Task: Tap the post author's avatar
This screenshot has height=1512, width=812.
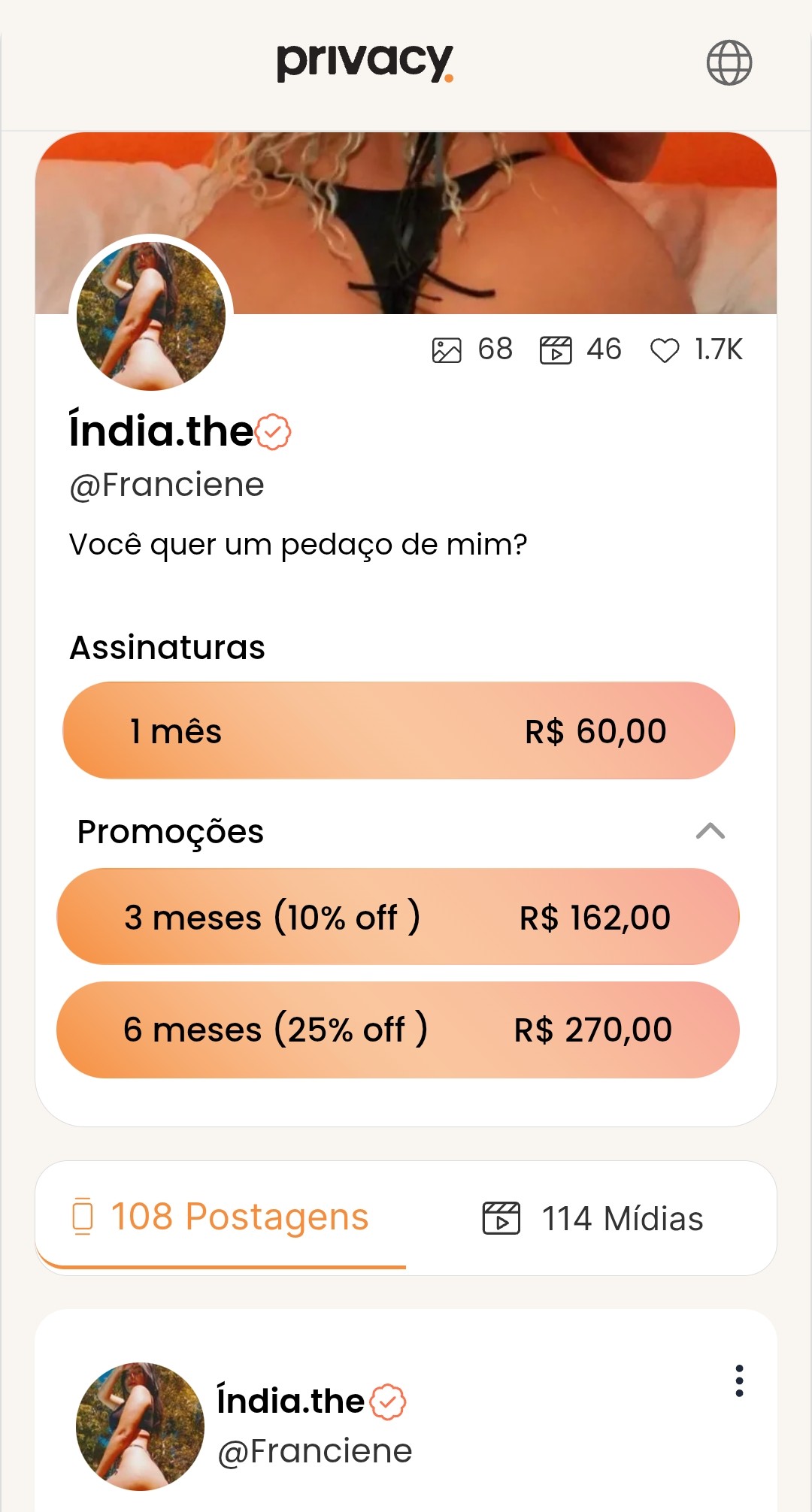Action: pos(140,1426)
